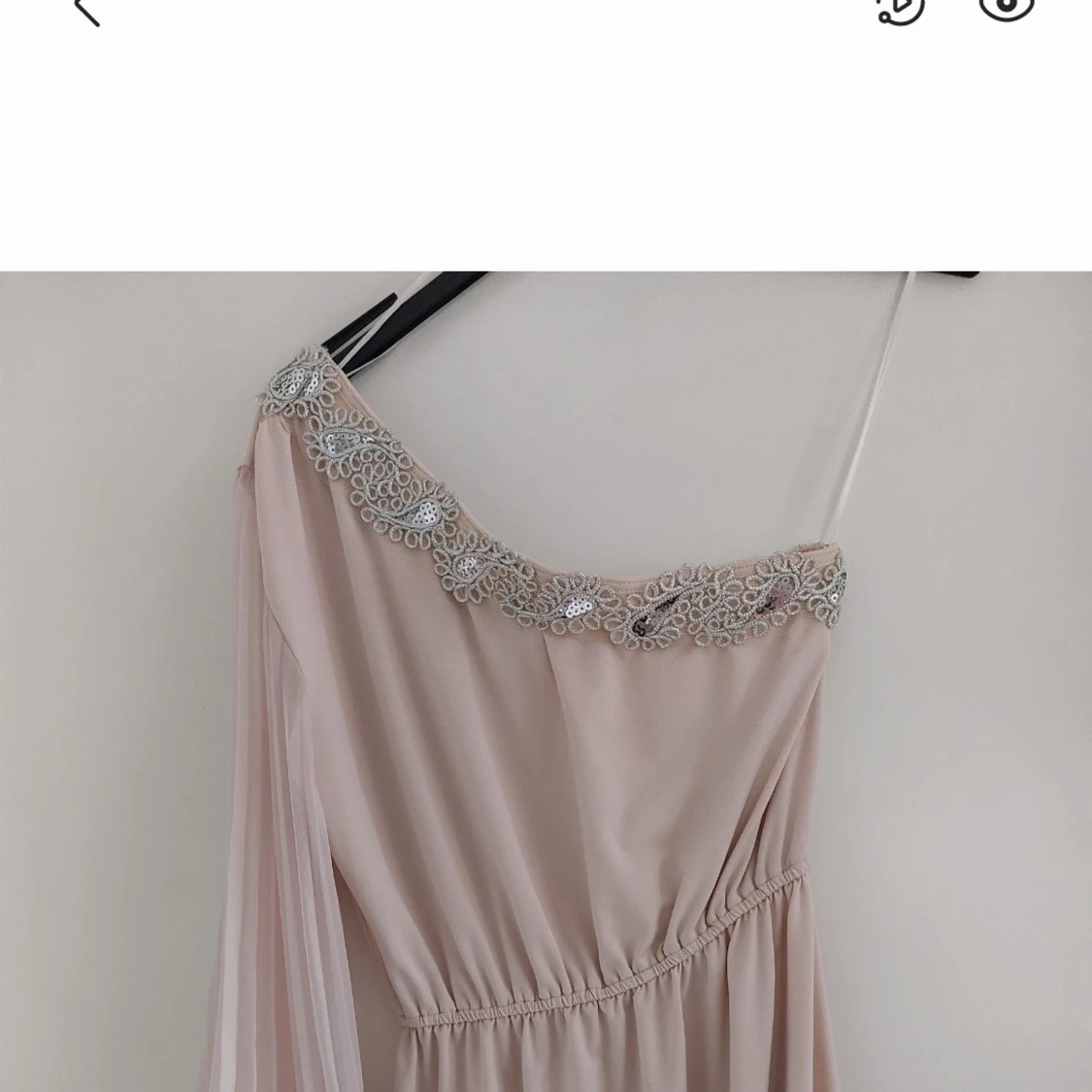Go back using the top-left arrow
The width and height of the screenshot is (1092, 1092).
[x=86, y=8]
